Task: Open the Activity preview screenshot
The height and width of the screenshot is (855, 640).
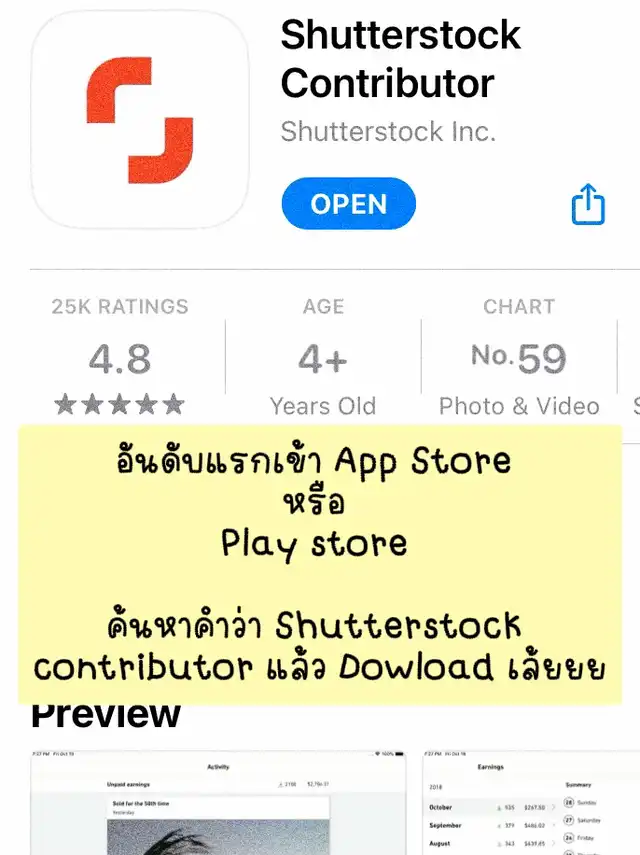Action: pos(218,801)
